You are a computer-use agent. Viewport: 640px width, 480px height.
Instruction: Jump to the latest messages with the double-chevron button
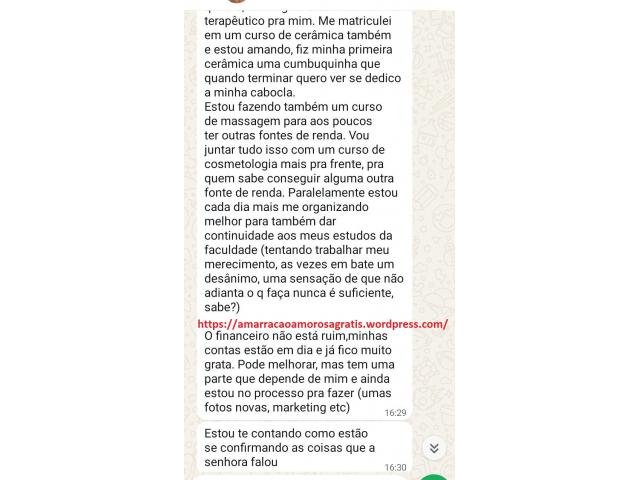tap(434, 448)
